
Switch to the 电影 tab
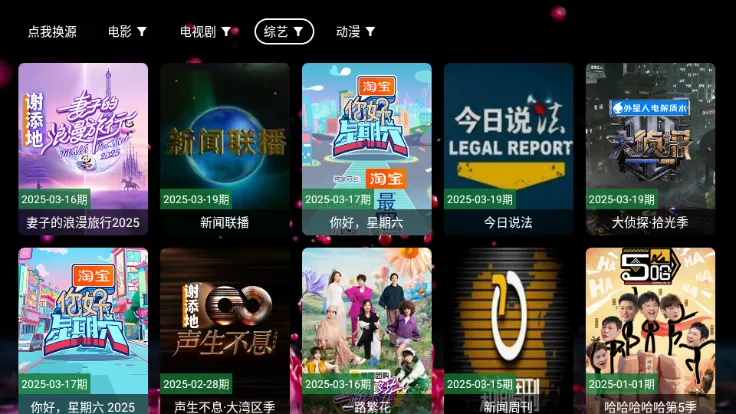click(127, 32)
